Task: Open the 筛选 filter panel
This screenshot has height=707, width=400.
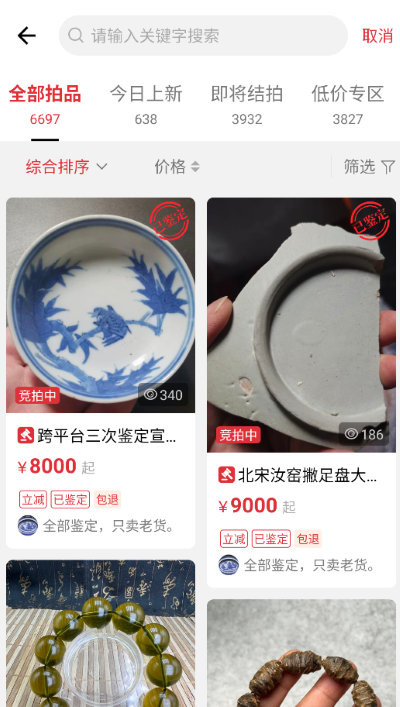Action: pos(369,167)
